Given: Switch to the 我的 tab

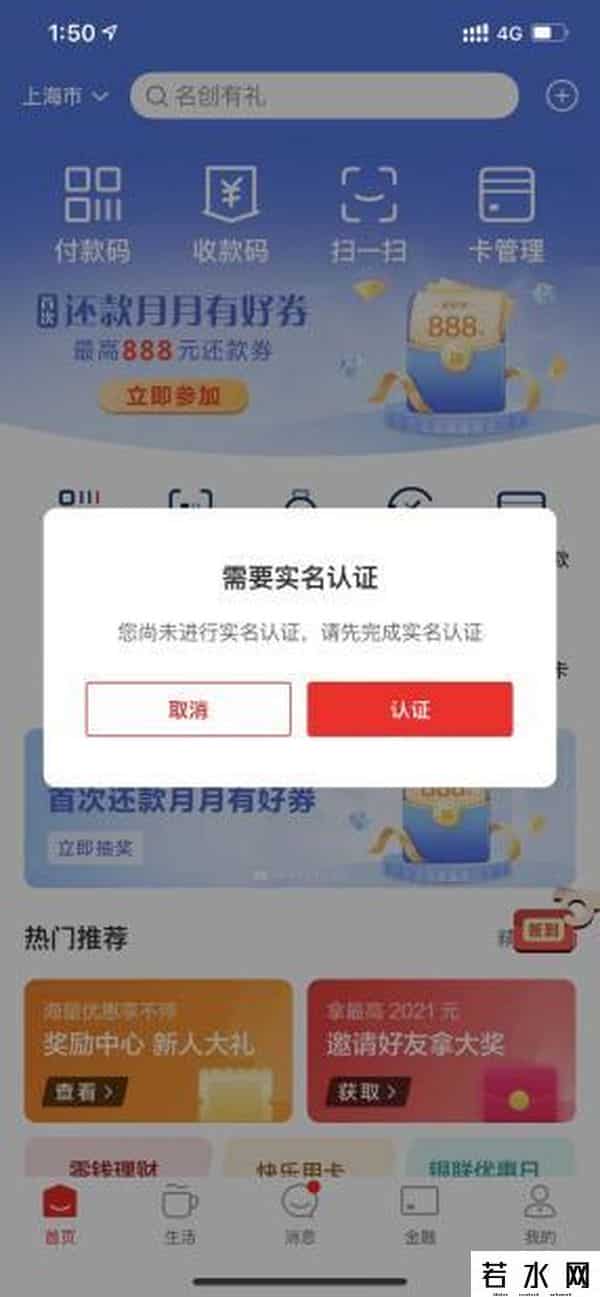Looking at the screenshot, I should point(540,1215).
